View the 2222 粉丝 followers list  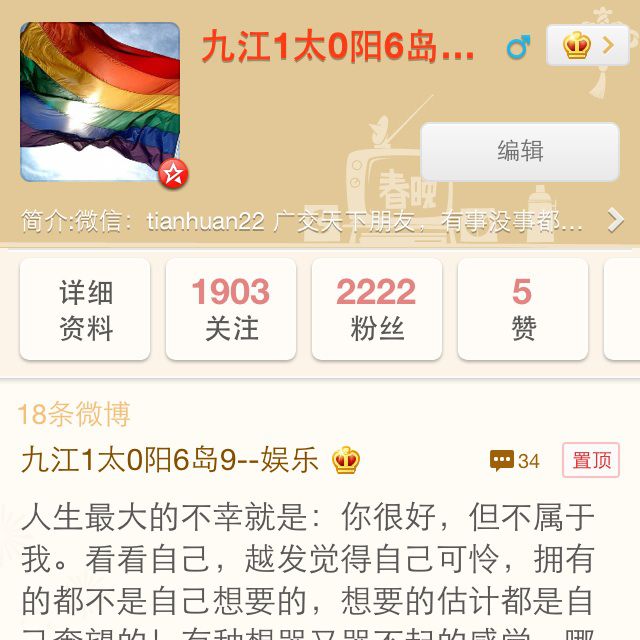tap(377, 310)
